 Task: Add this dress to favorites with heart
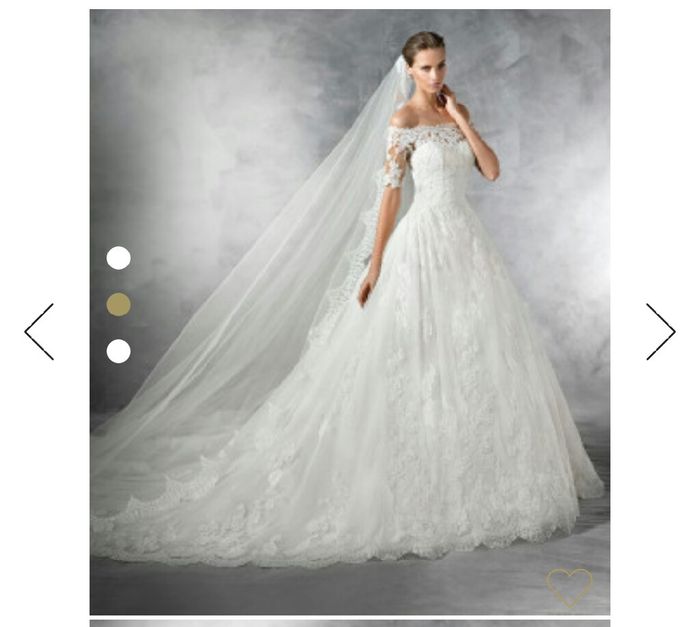pyautogui.click(x=569, y=587)
